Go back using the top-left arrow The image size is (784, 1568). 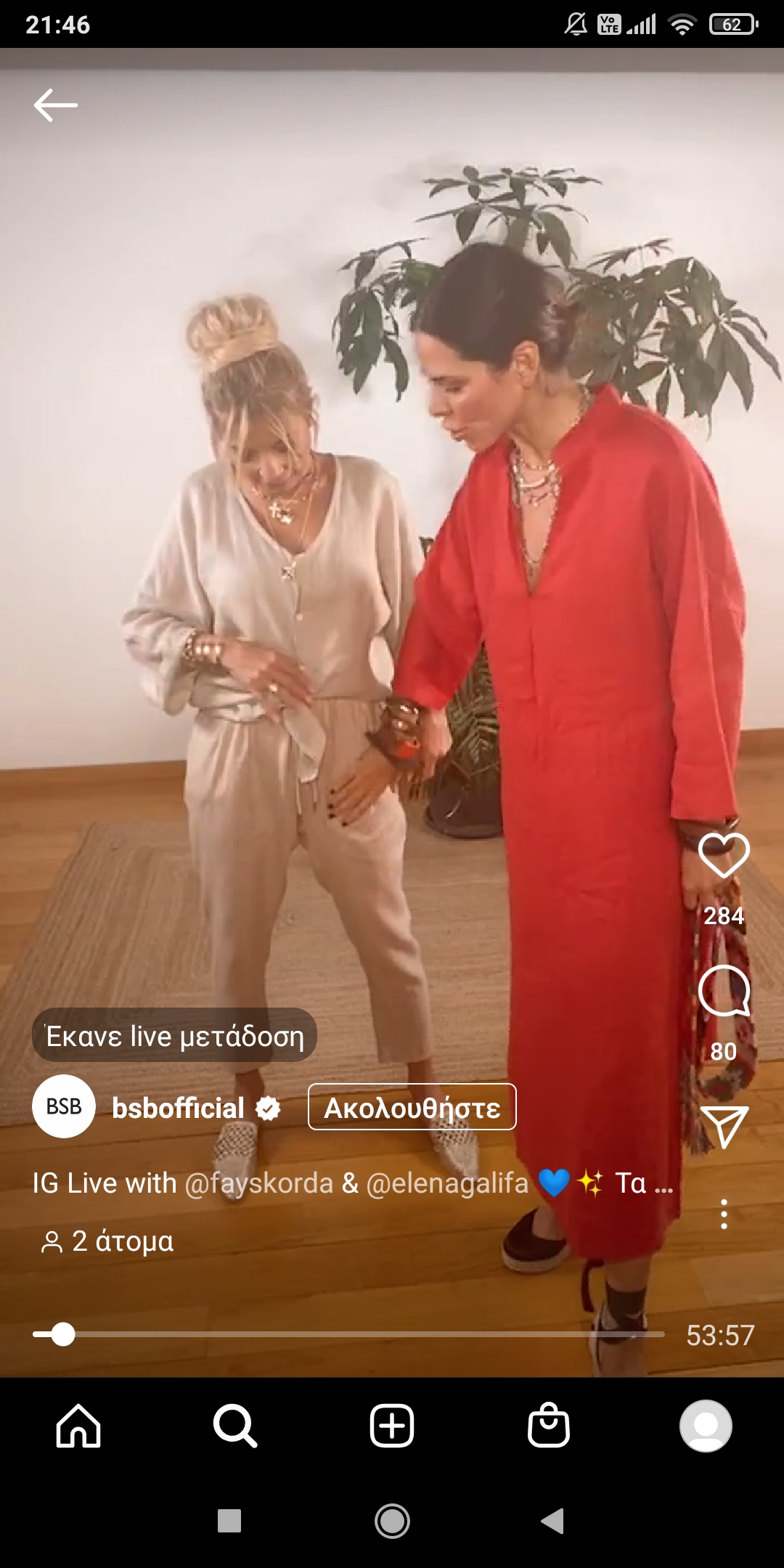[x=56, y=105]
